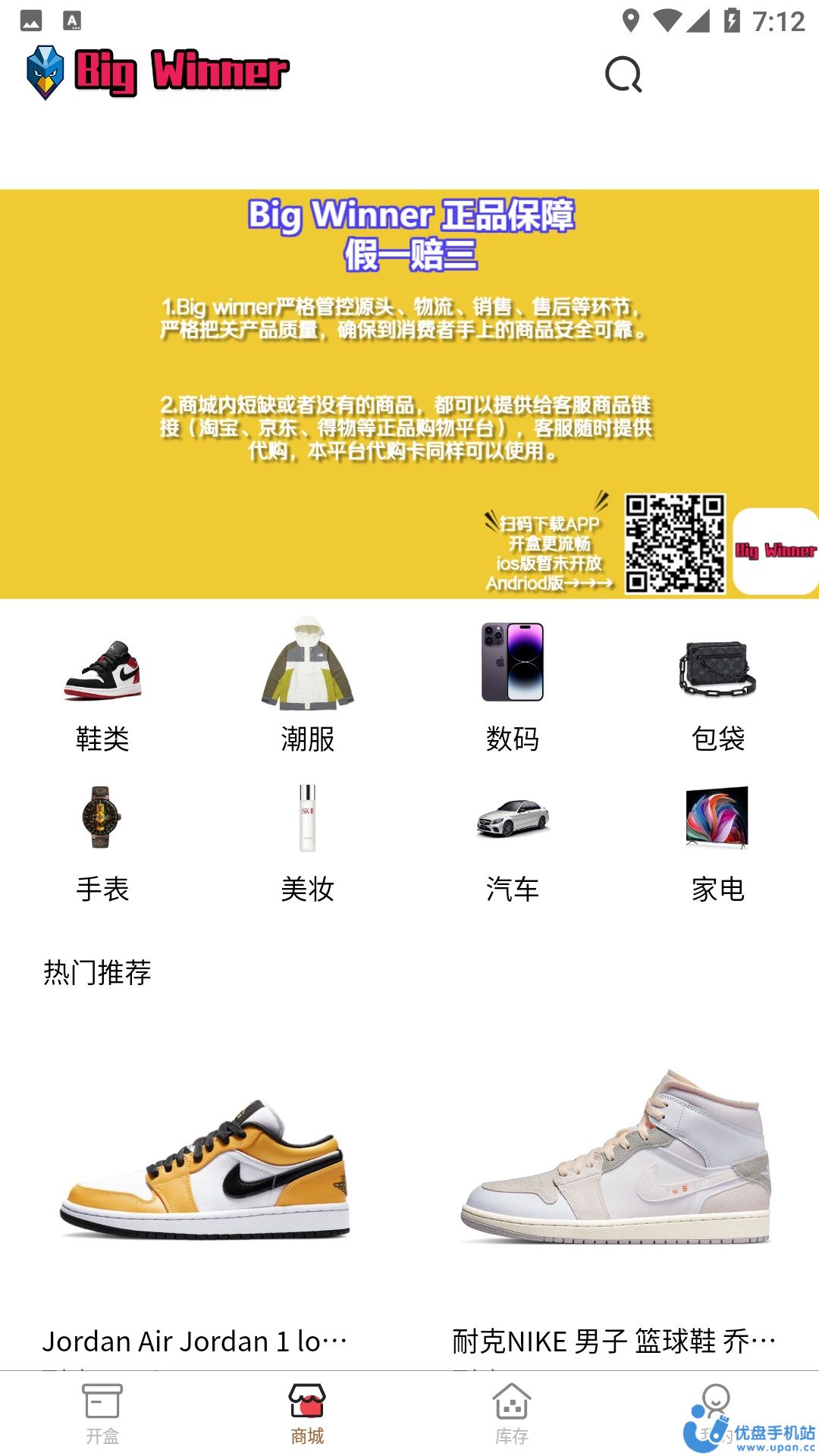Tap the 商城 tab
The height and width of the screenshot is (1456, 819).
307,1414
